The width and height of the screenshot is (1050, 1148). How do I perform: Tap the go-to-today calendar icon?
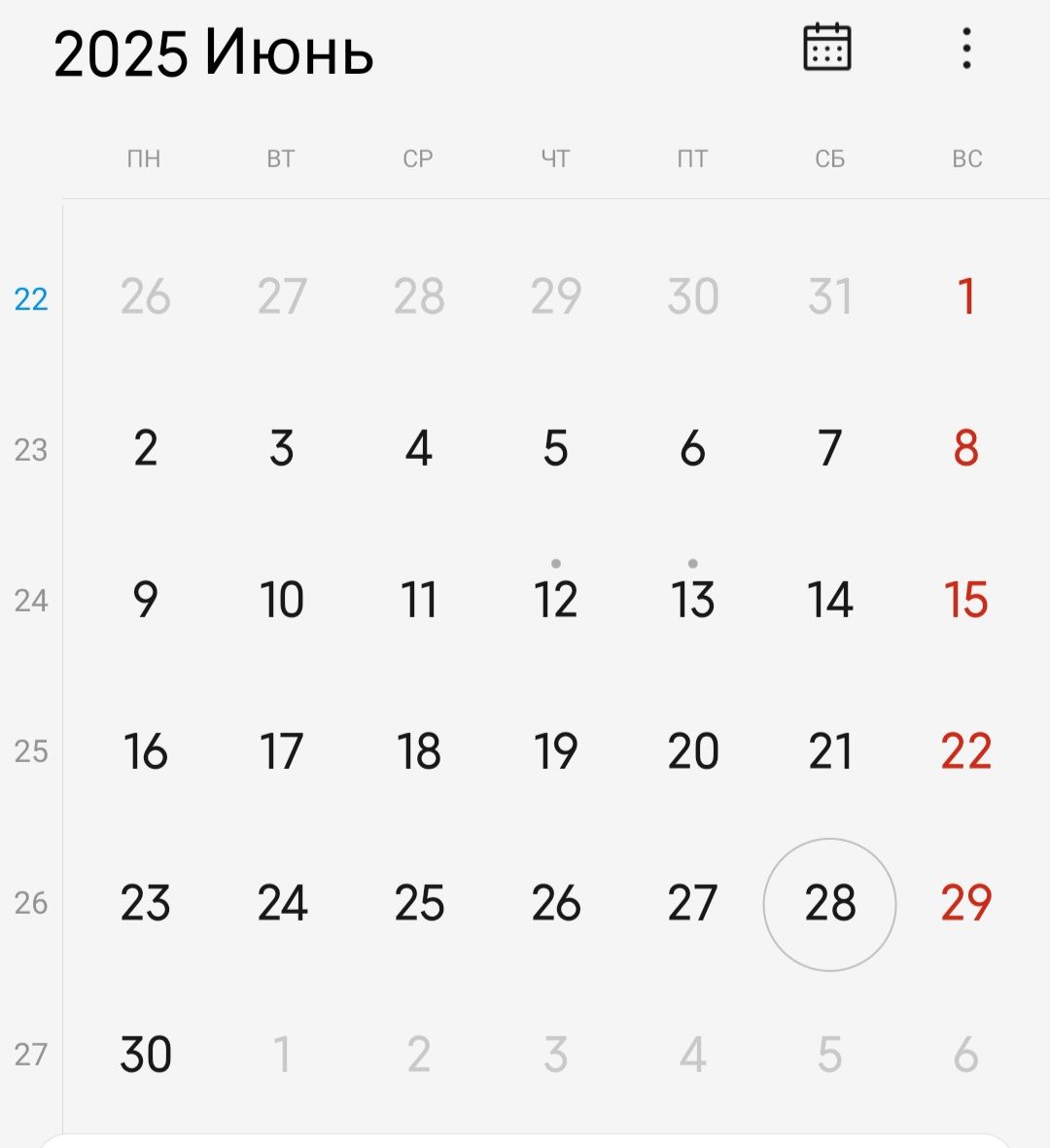tap(826, 48)
